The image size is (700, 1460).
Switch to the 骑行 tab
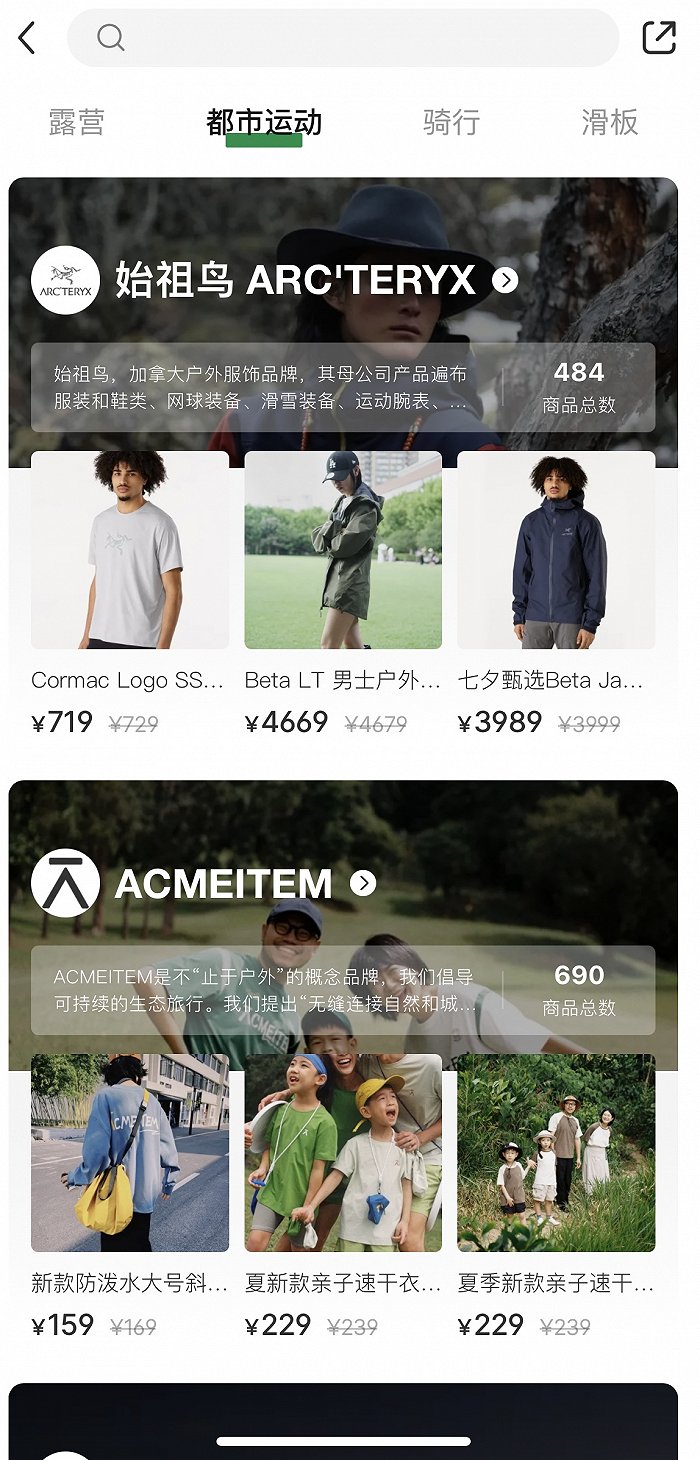point(451,123)
